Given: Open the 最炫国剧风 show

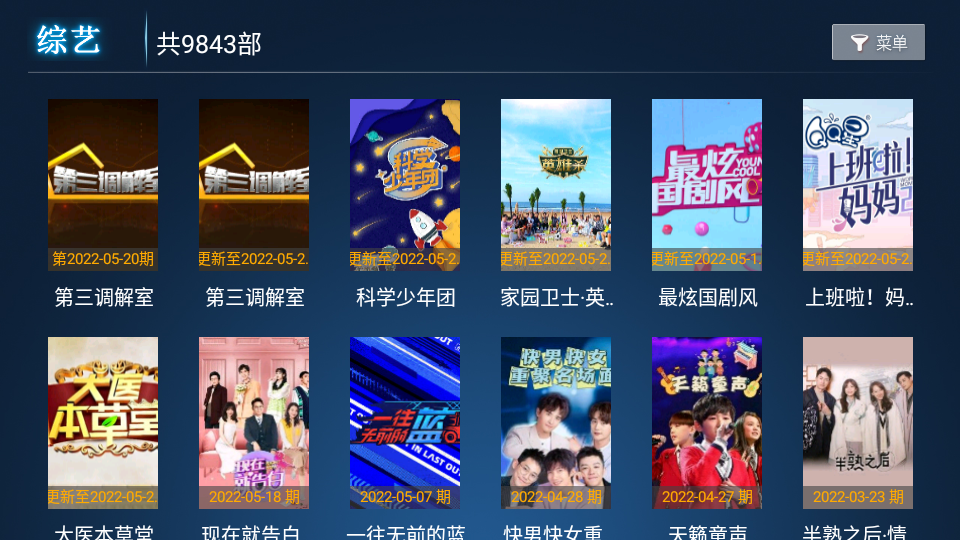Looking at the screenshot, I should click(707, 185).
